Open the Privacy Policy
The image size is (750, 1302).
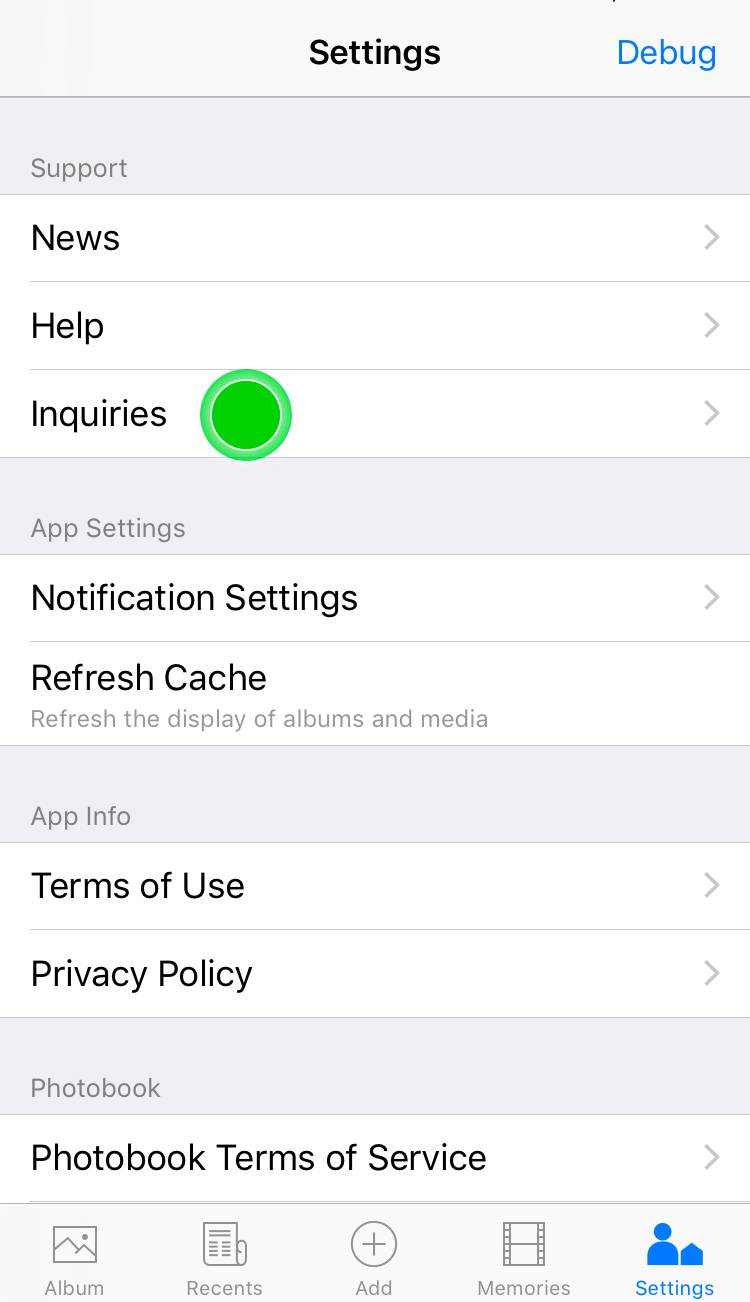[375, 974]
